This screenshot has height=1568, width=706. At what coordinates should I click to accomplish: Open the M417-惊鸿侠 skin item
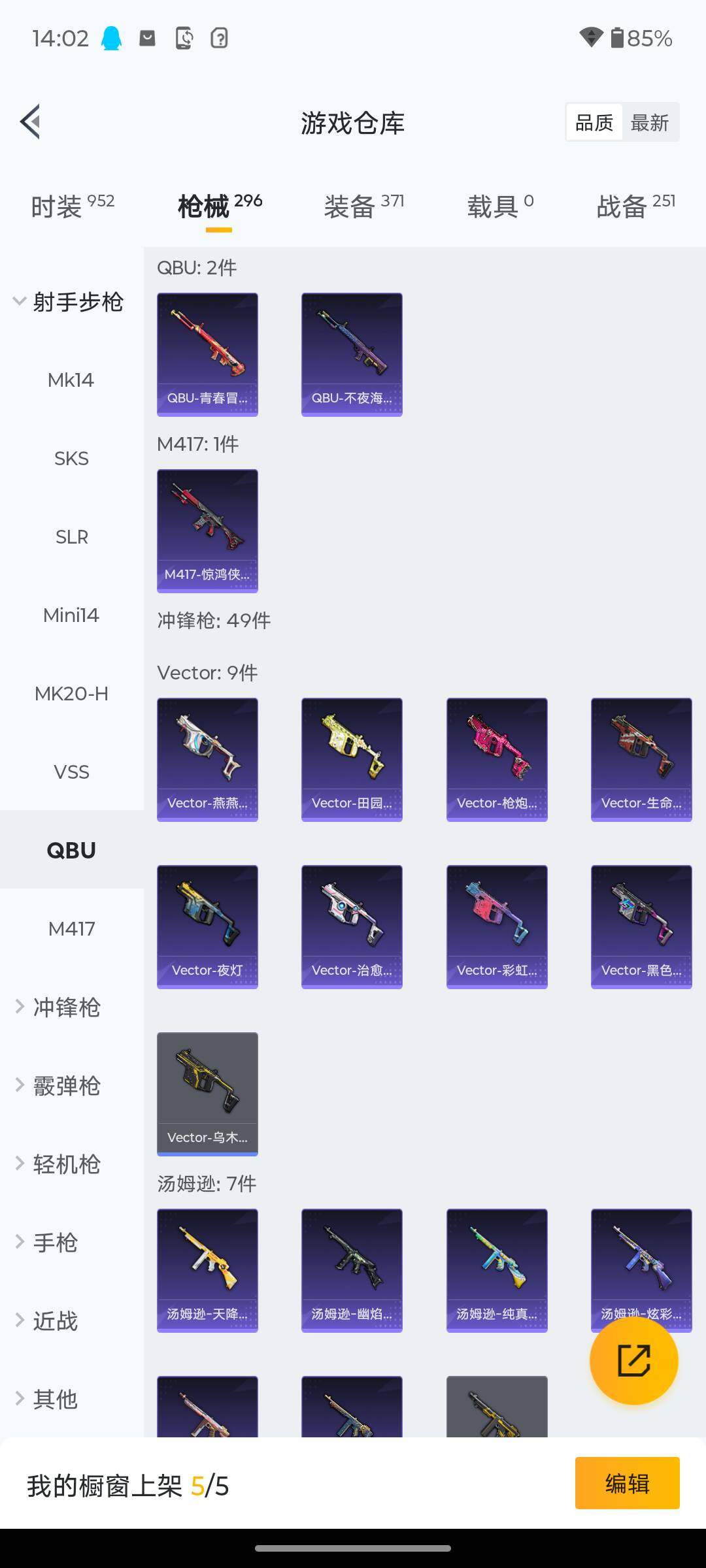pos(207,531)
